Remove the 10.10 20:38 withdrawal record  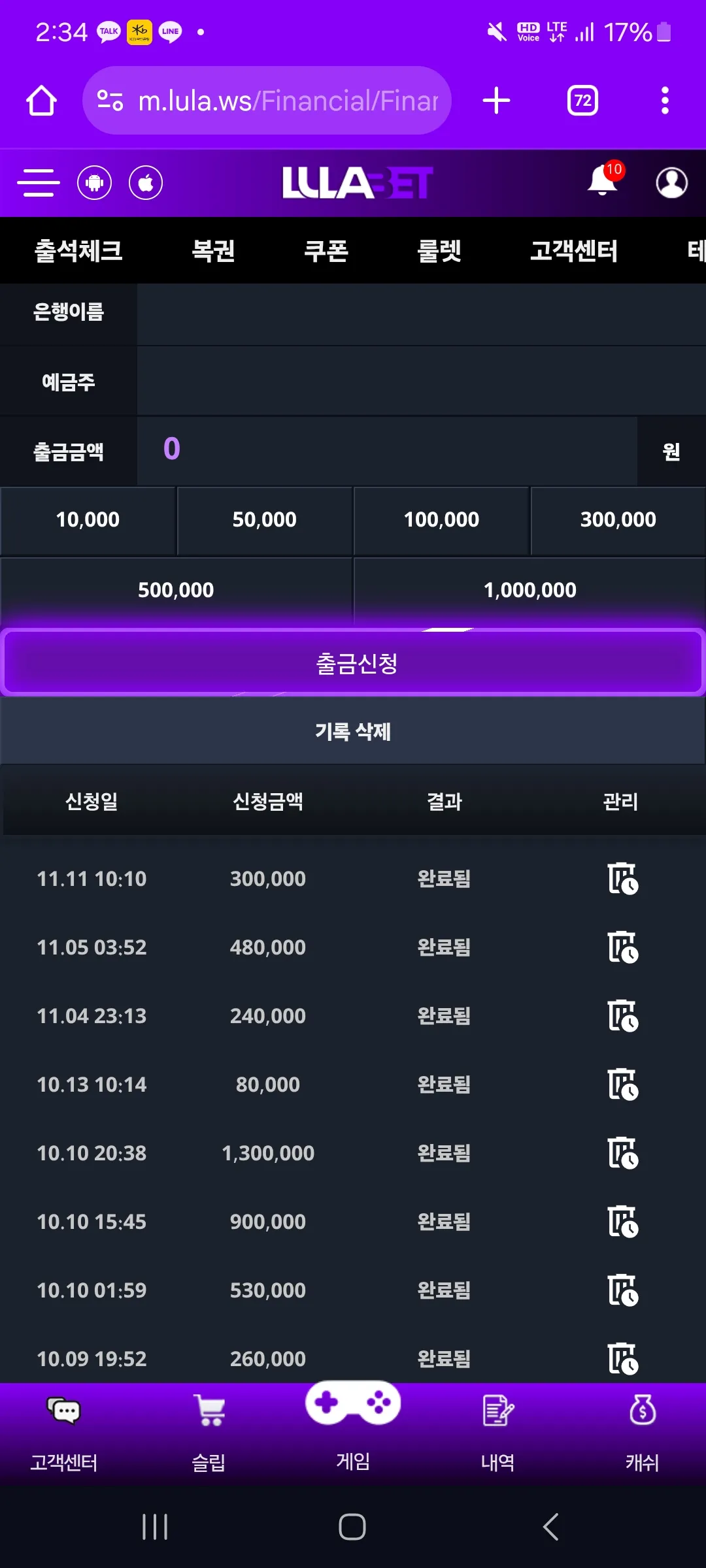click(622, 1153)
